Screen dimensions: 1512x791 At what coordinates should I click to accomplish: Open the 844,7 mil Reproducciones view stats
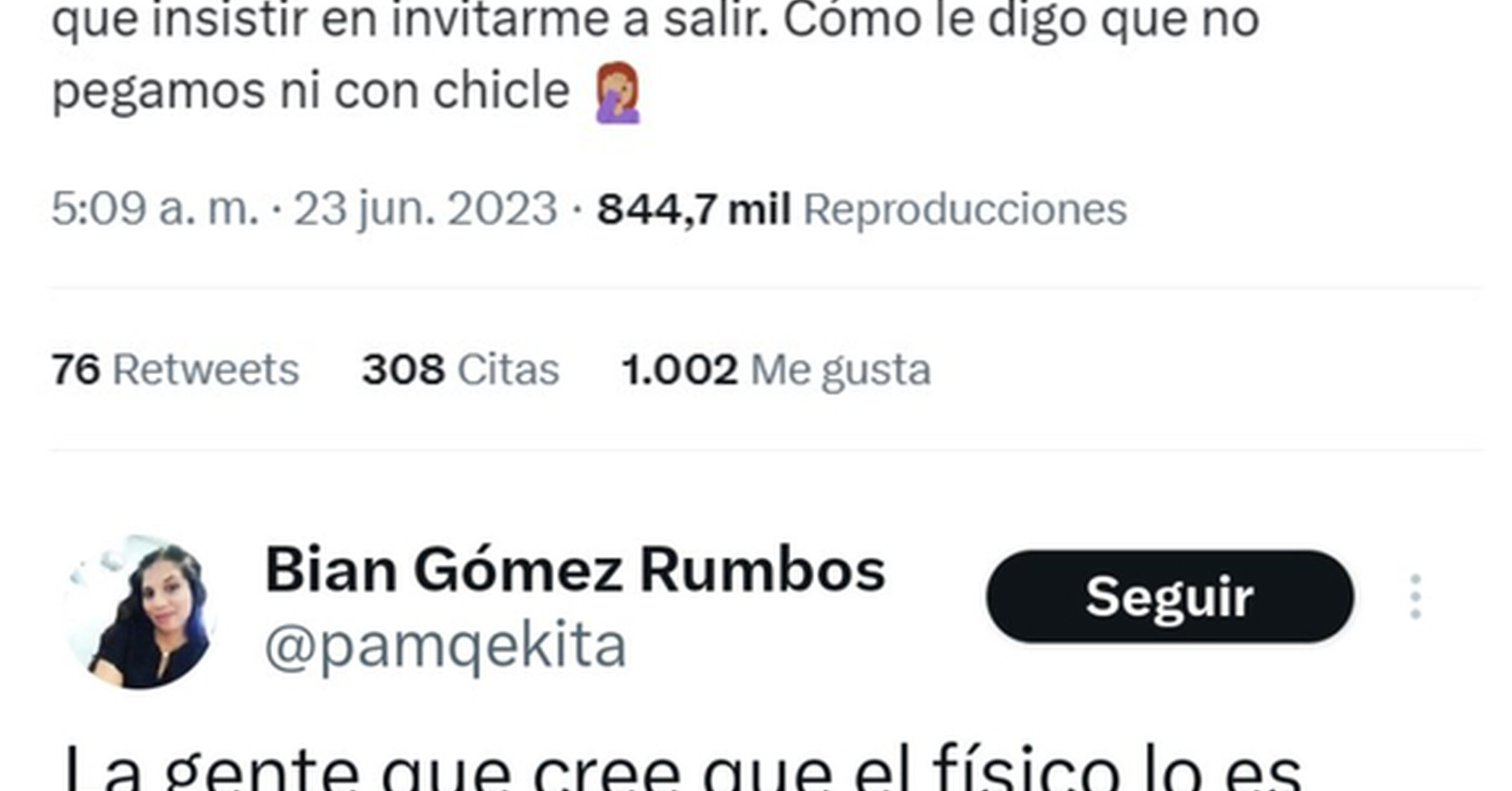(862, 209)
